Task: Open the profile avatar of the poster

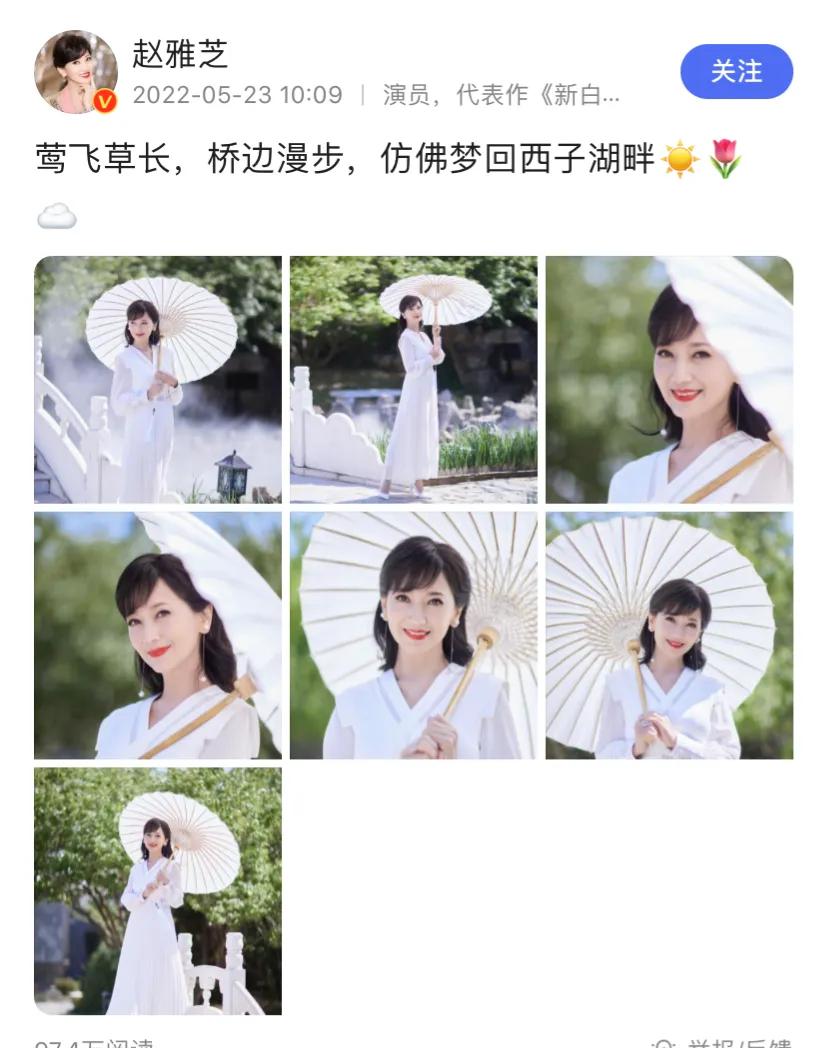Action: pyautogui.click(x=76, y=71)
